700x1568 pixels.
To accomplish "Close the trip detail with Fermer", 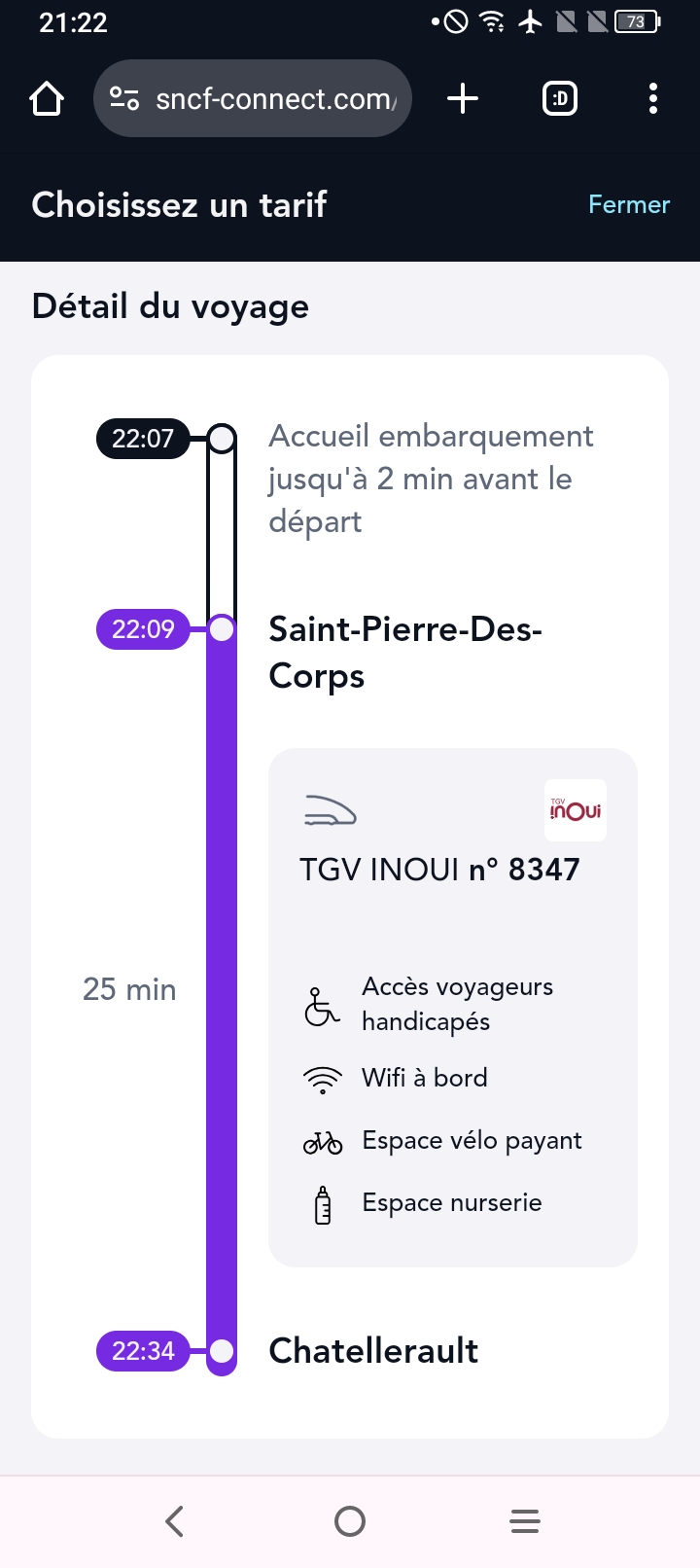I will coord(629,204).
